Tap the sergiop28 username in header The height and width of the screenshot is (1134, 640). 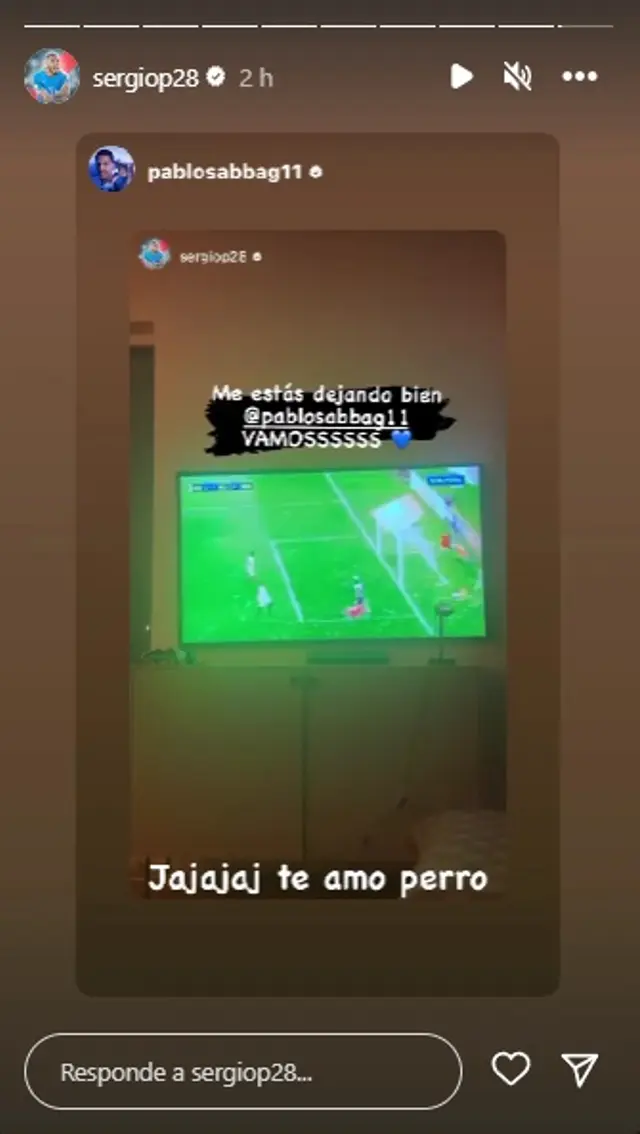coord(146,77)
